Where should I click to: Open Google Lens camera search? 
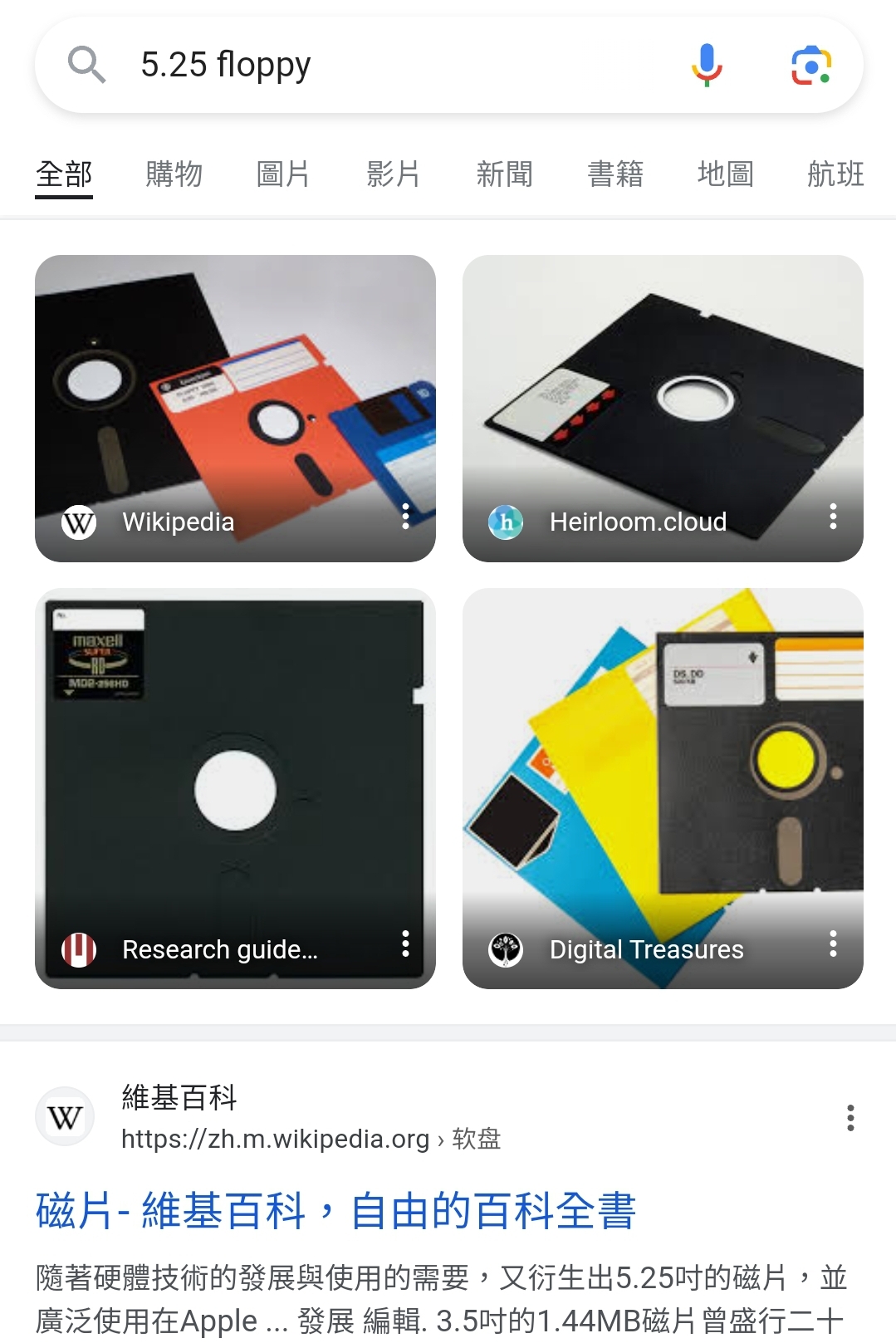tap(810, 65)
